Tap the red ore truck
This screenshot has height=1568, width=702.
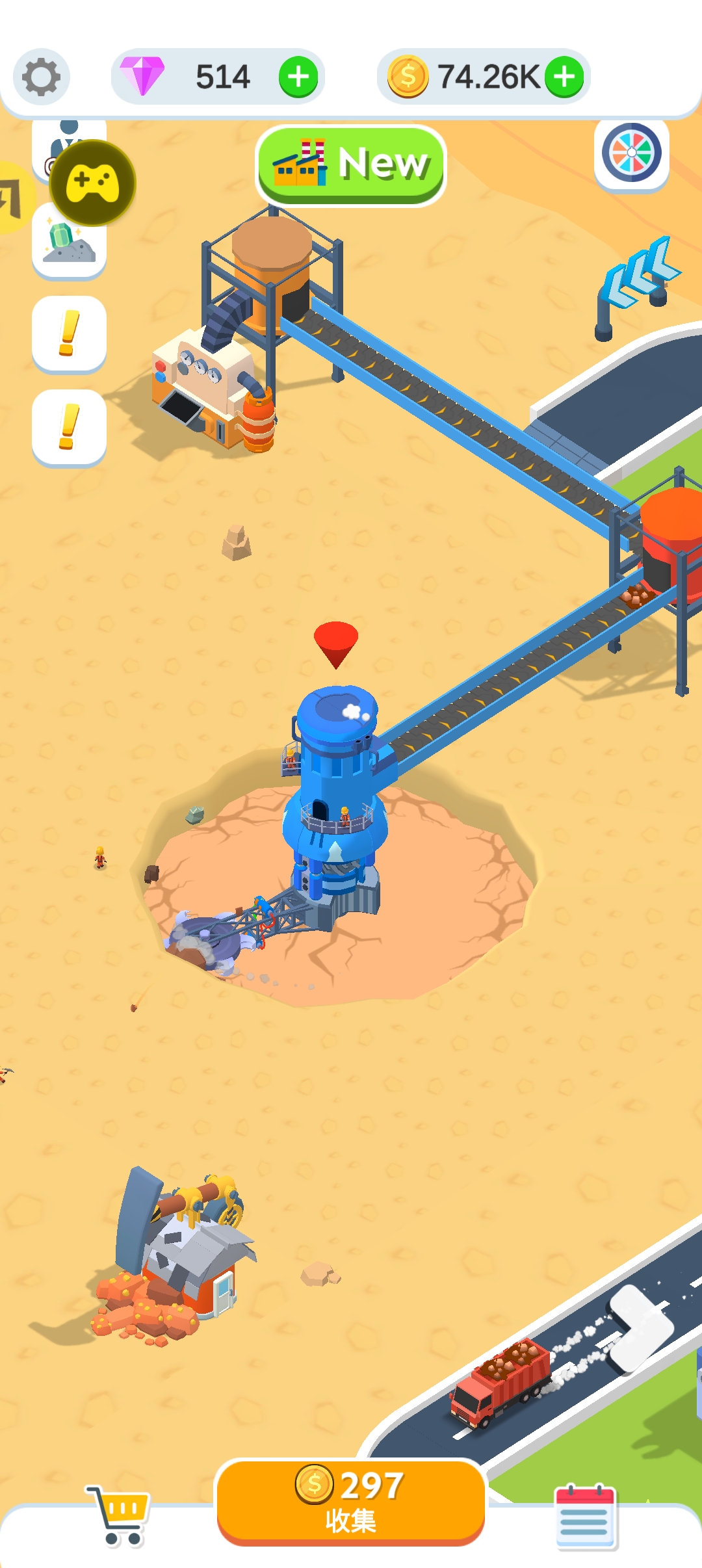point(500,1381)
